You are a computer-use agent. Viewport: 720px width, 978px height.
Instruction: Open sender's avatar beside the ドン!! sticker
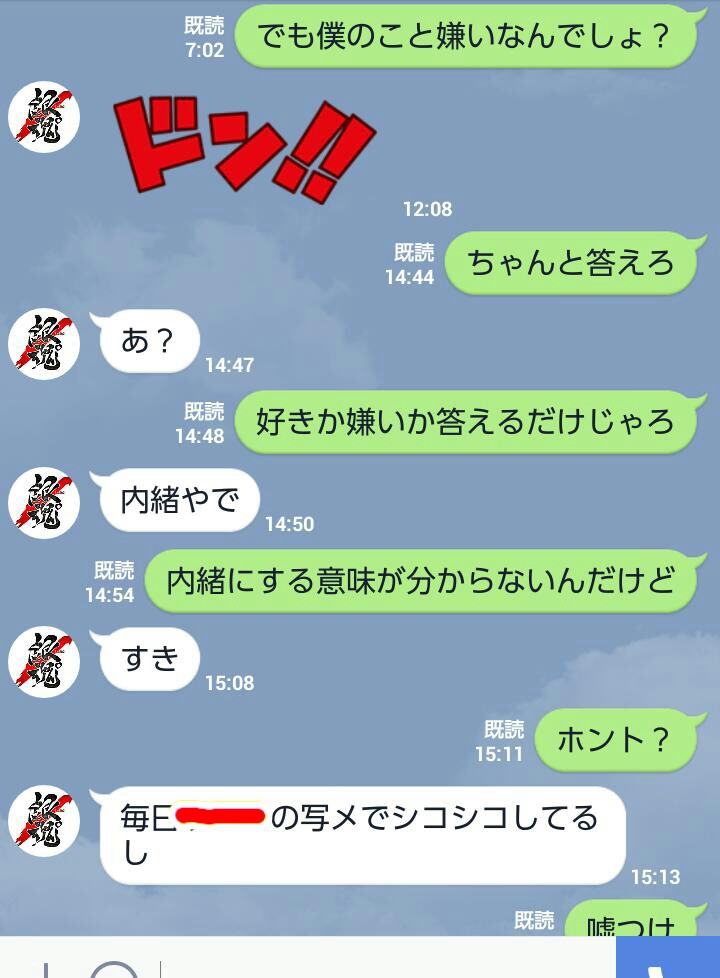click(43, 117)
